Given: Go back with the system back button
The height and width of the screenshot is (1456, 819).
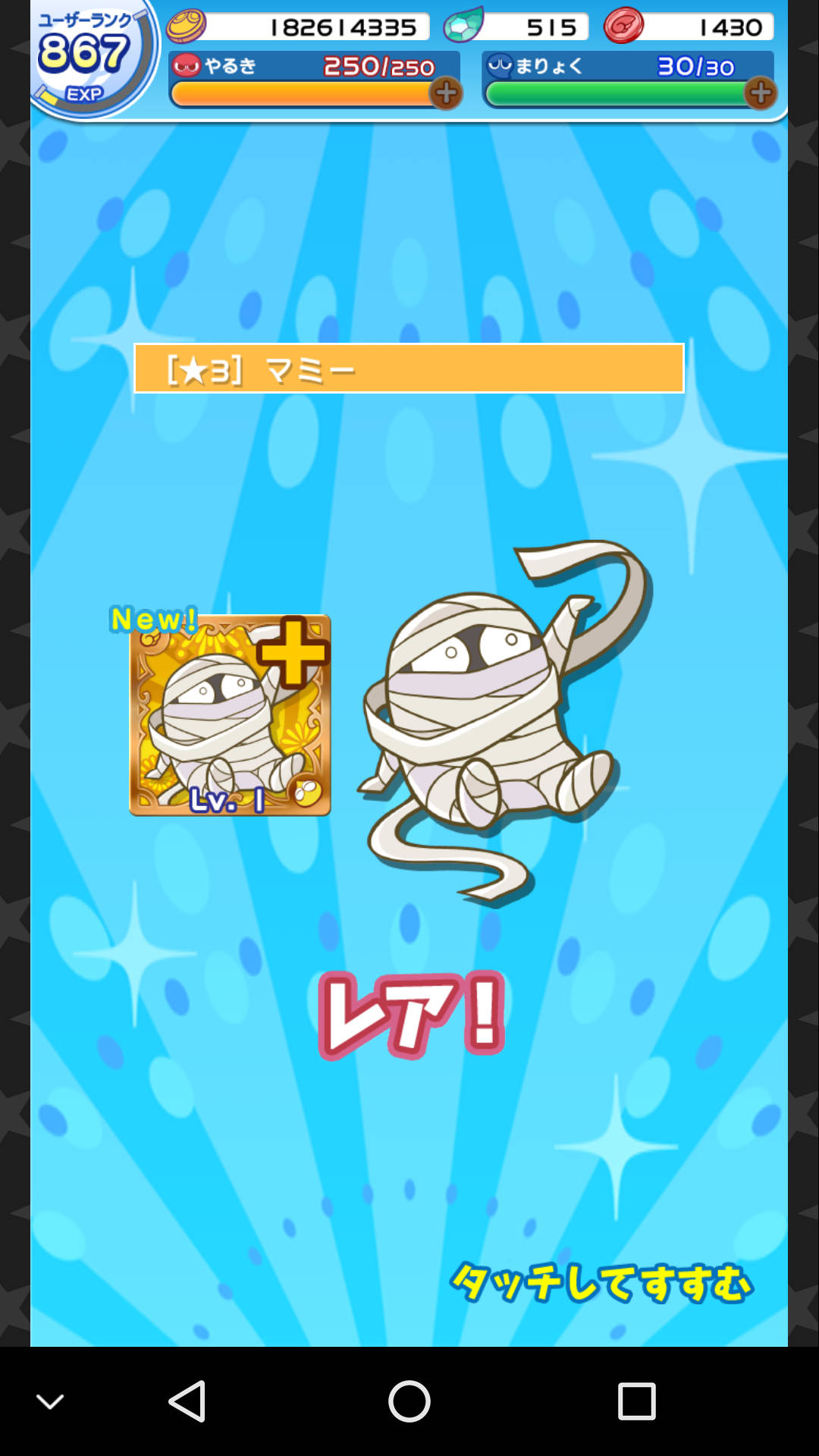Looking at the screenshot, I should [x=187, y=1401].
